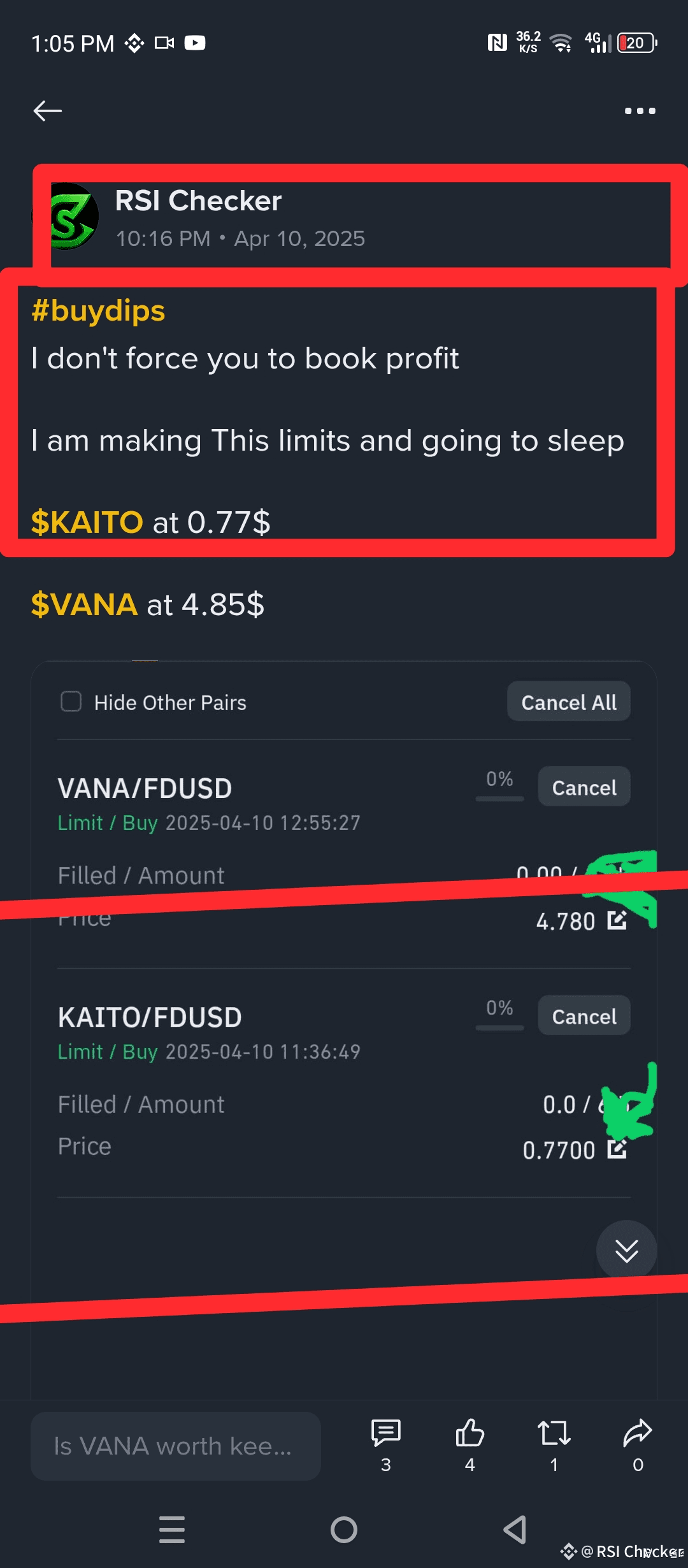Tap the comment input field

pyautogui.click(x=176, y=1446)
